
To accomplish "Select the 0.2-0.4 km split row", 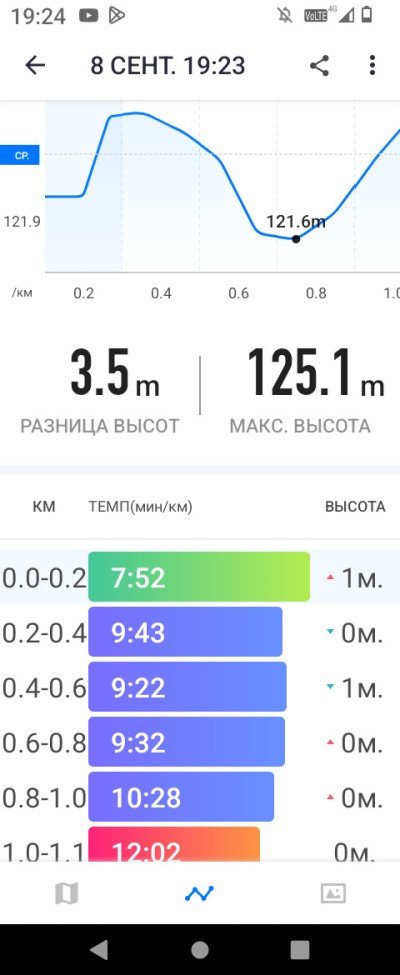I will (x=200, y=632).
